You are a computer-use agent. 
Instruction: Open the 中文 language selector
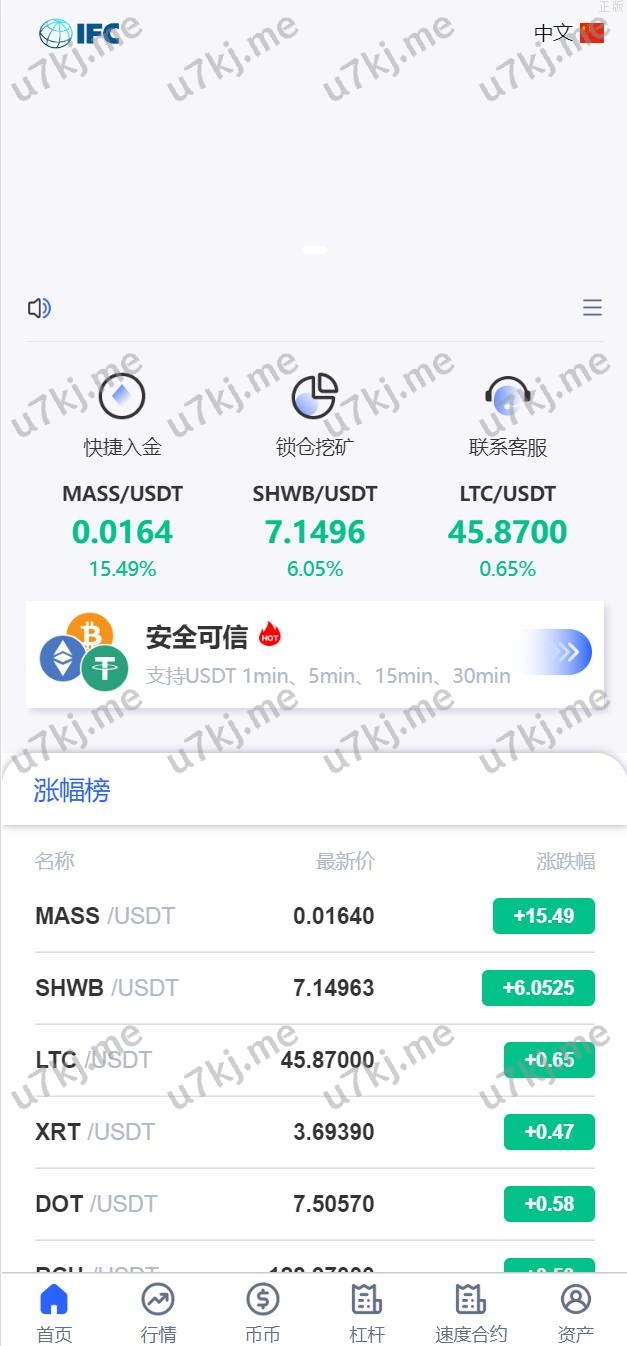(x=568, y=33)
